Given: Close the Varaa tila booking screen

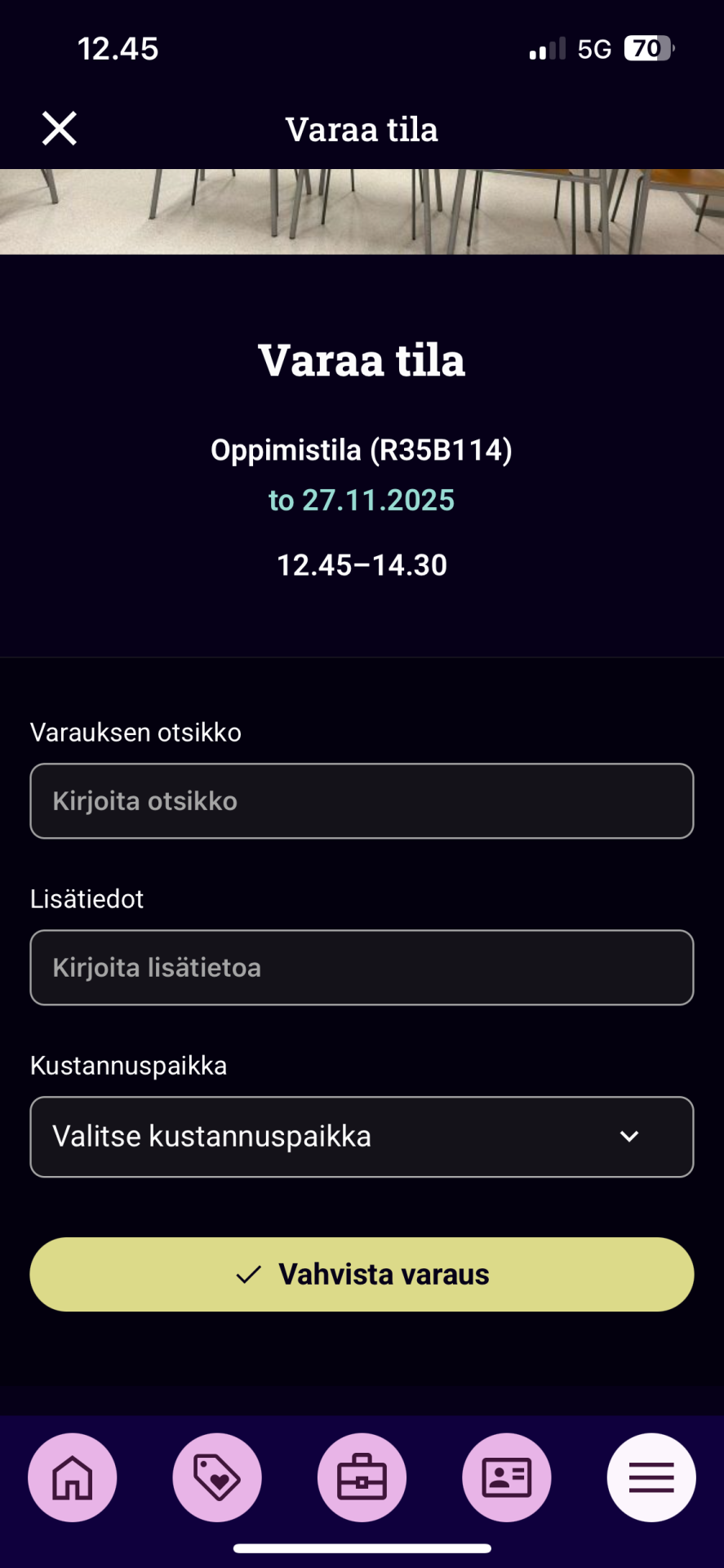Looking at the screenshot, I should (60, 129).
